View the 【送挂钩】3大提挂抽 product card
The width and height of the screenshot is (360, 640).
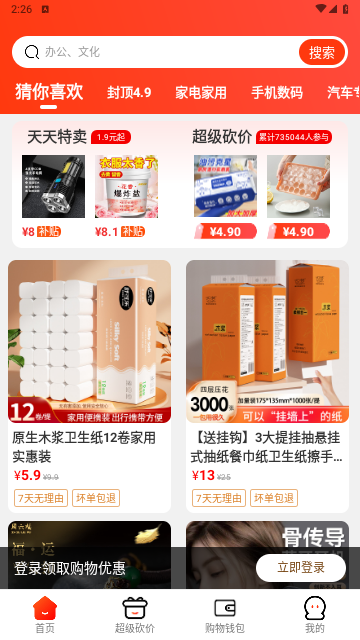click(267, 386)
